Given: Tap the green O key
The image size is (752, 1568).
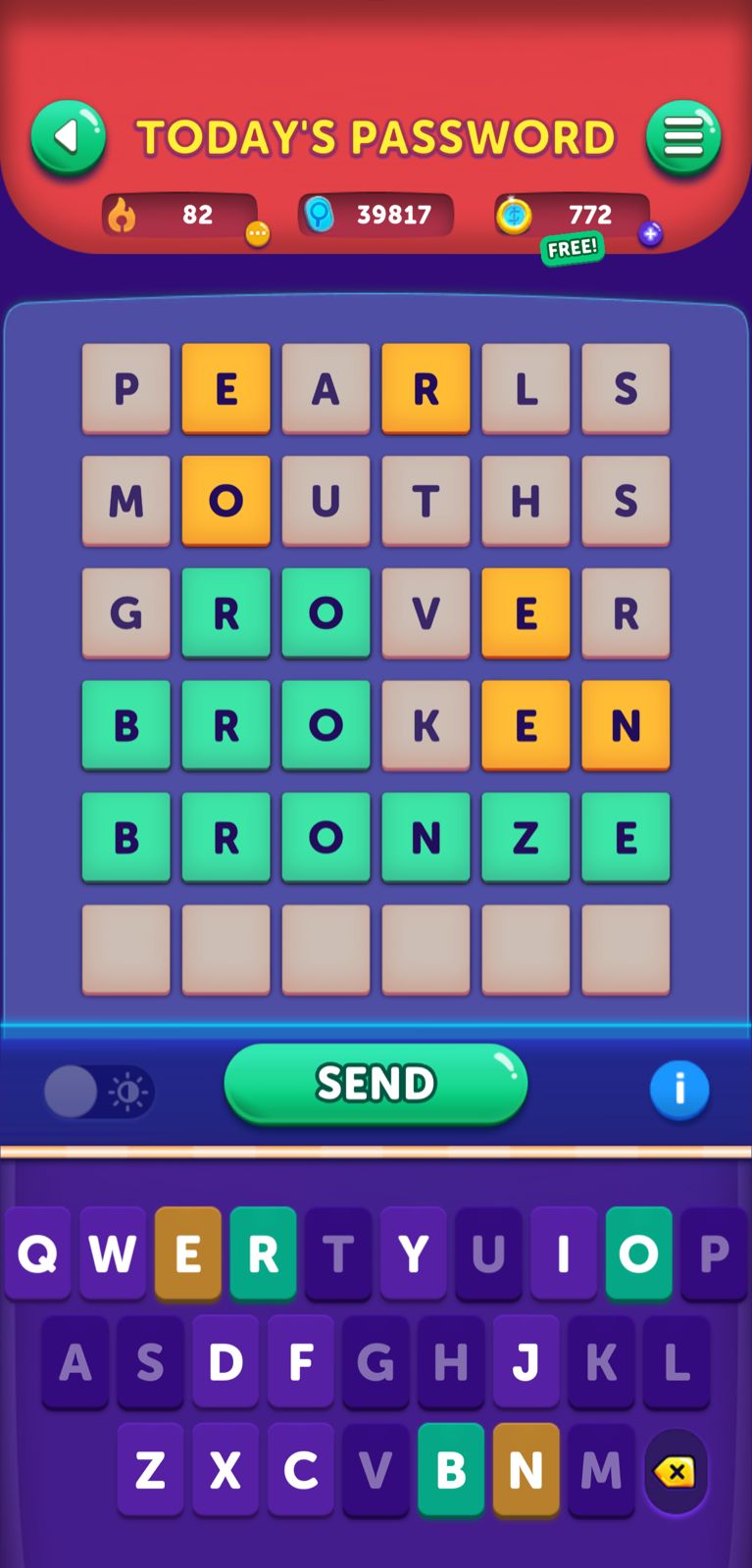Looking at the screenshot, I should coord(638,1253).
